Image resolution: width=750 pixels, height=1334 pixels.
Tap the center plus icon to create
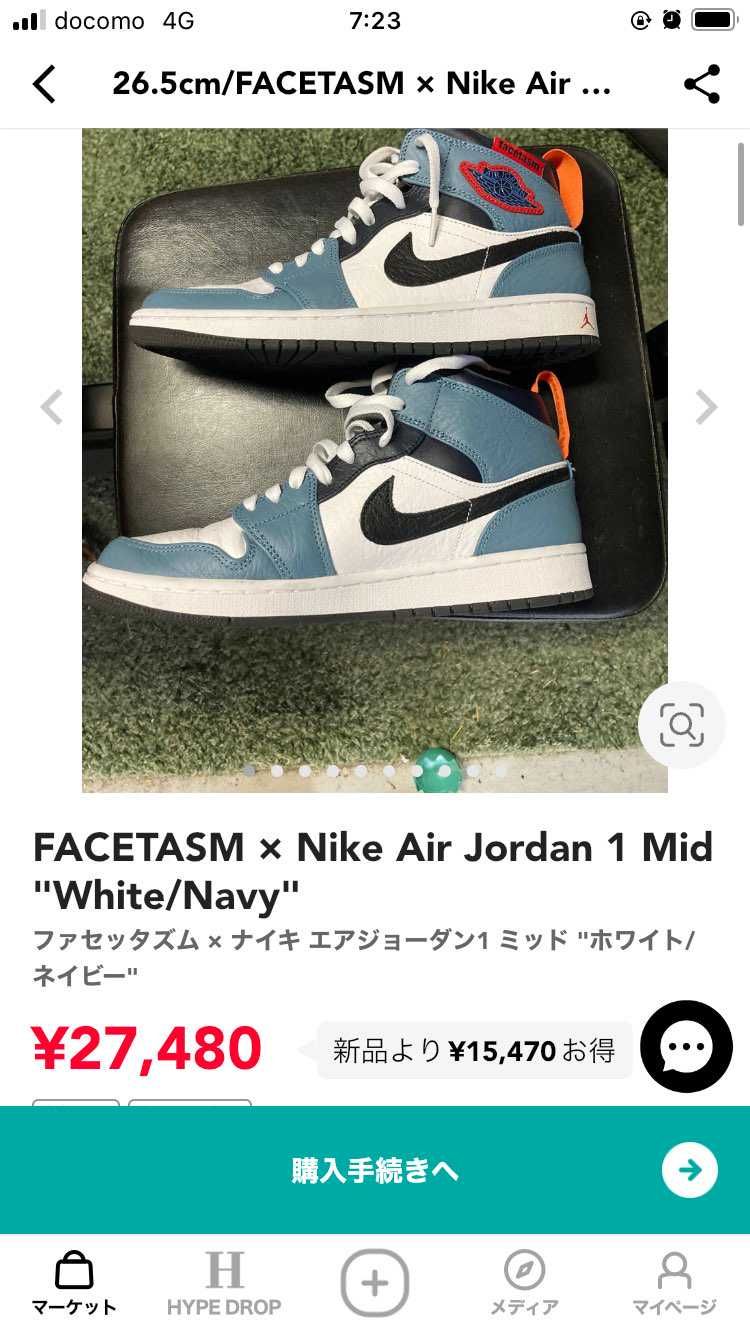pyautogui.click(x=374, y=1281)
